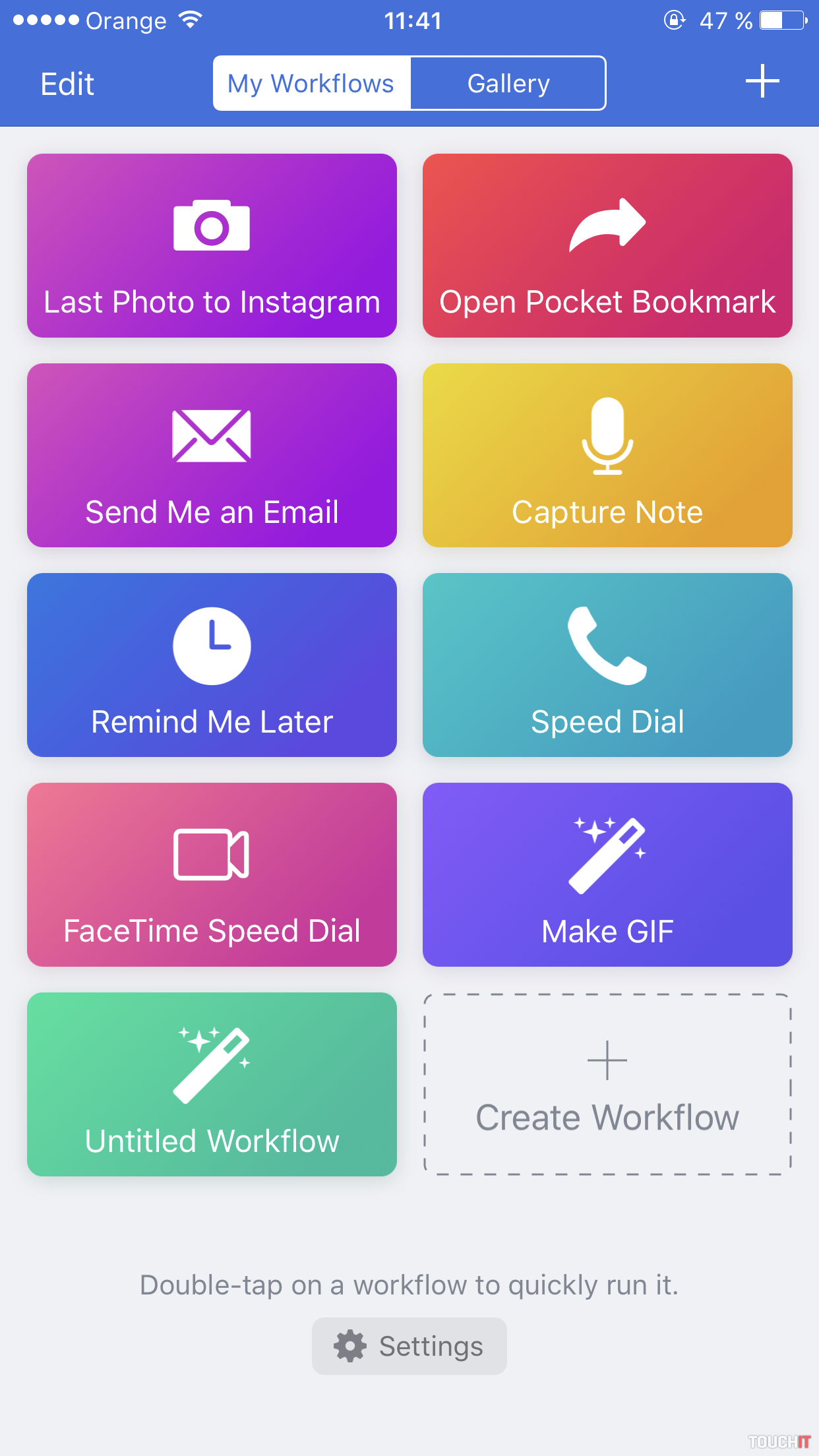Switch to the Gallery tab
Viewport: 819px width, 1456px height.
[x=508, y=84]
